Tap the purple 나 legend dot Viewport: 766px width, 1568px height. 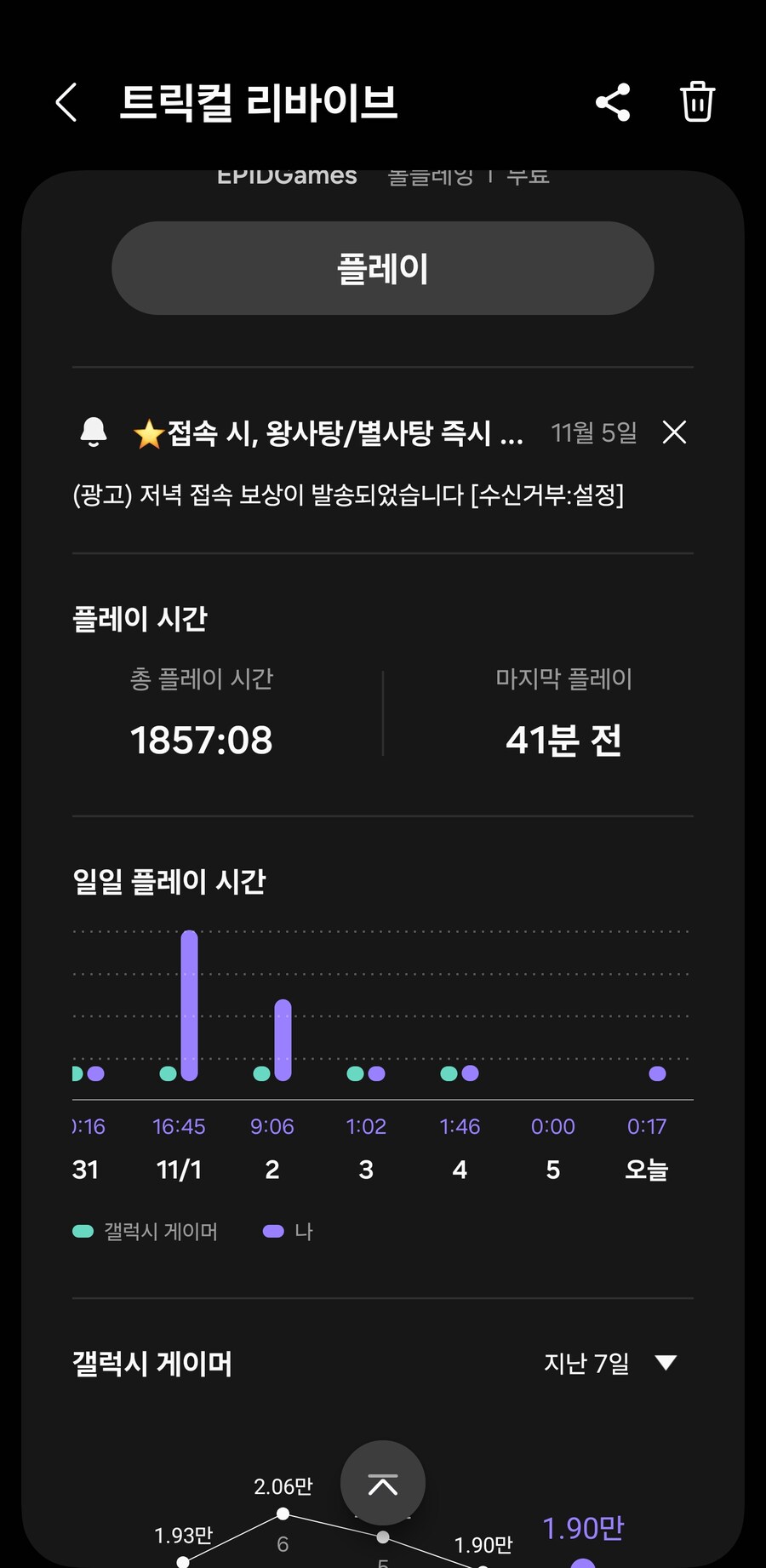click(273, 1231)
